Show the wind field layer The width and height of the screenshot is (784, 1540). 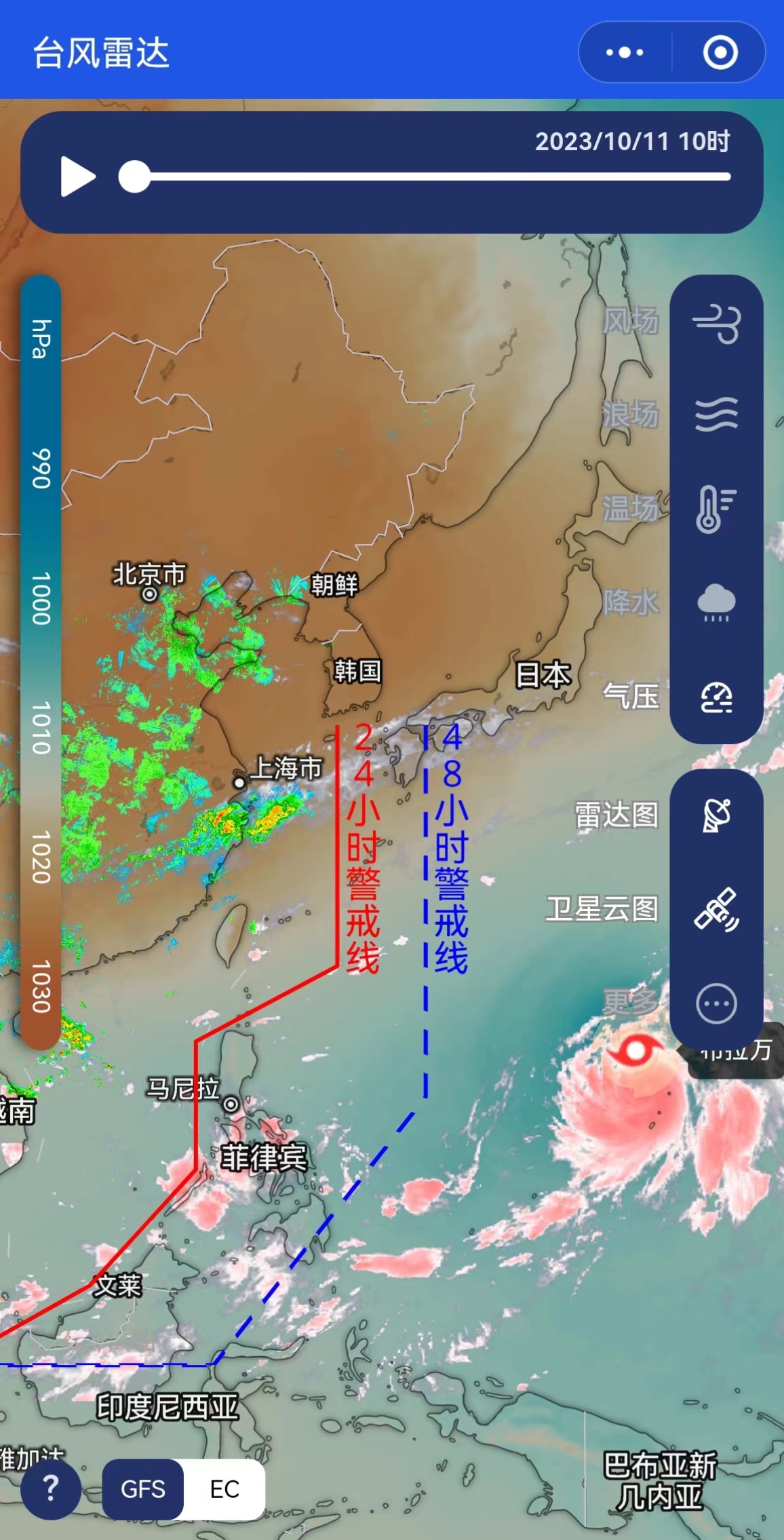tap(716, 323)
